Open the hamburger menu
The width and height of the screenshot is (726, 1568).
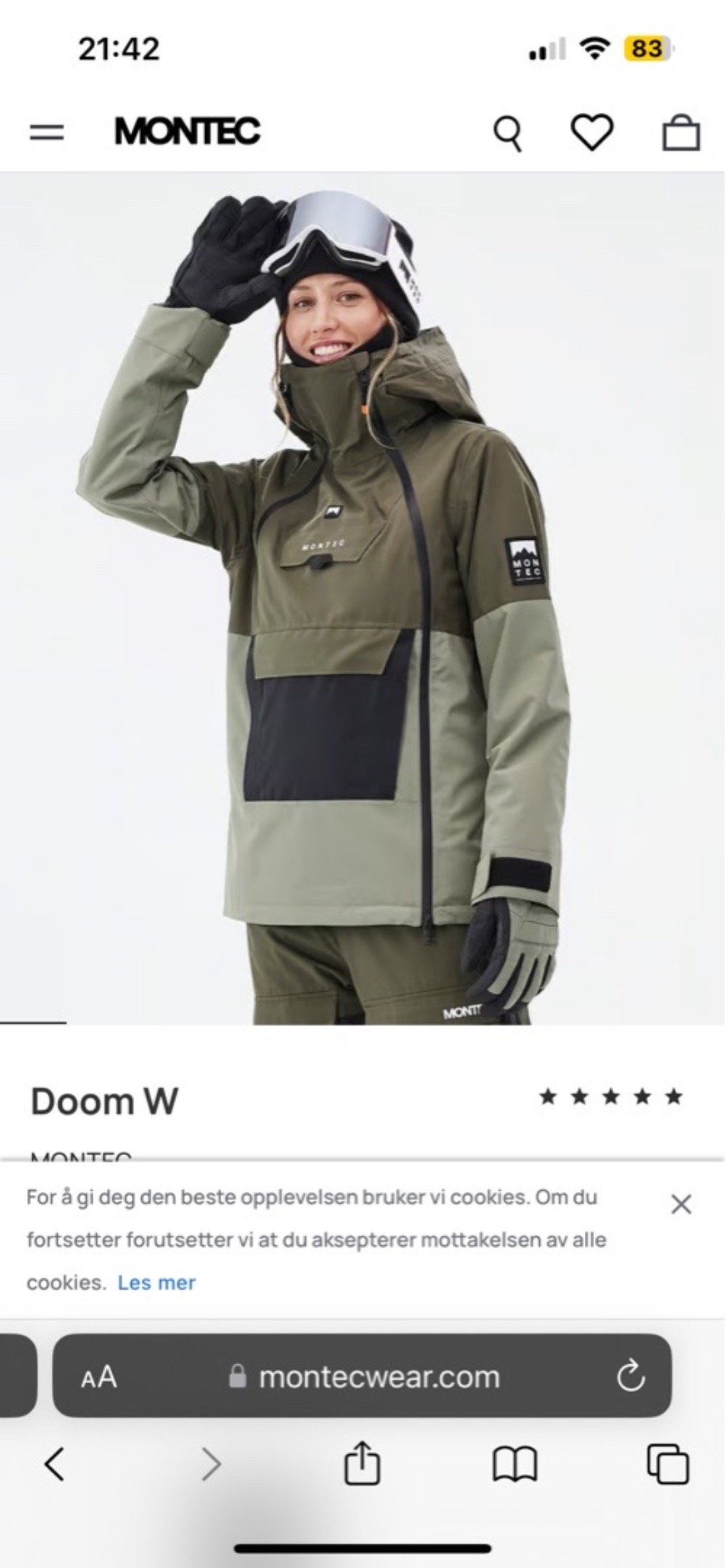(47, 132)
